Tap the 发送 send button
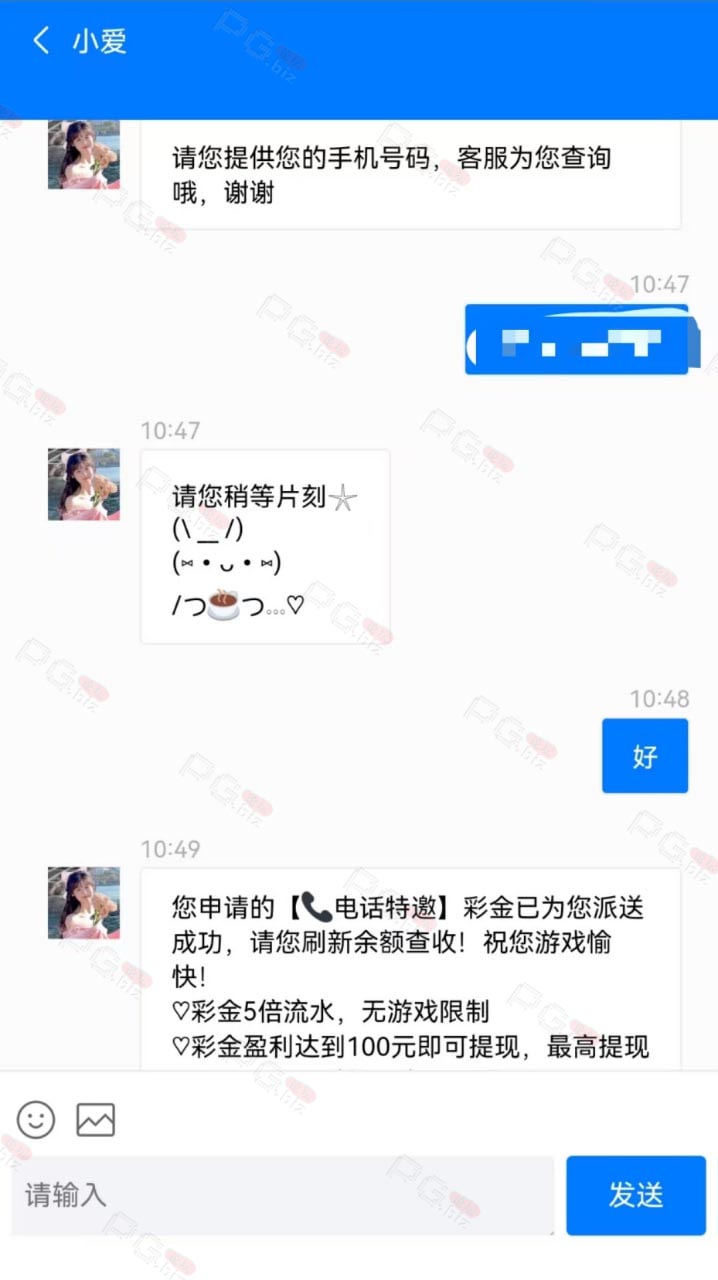 click(x=636, y=1195)
